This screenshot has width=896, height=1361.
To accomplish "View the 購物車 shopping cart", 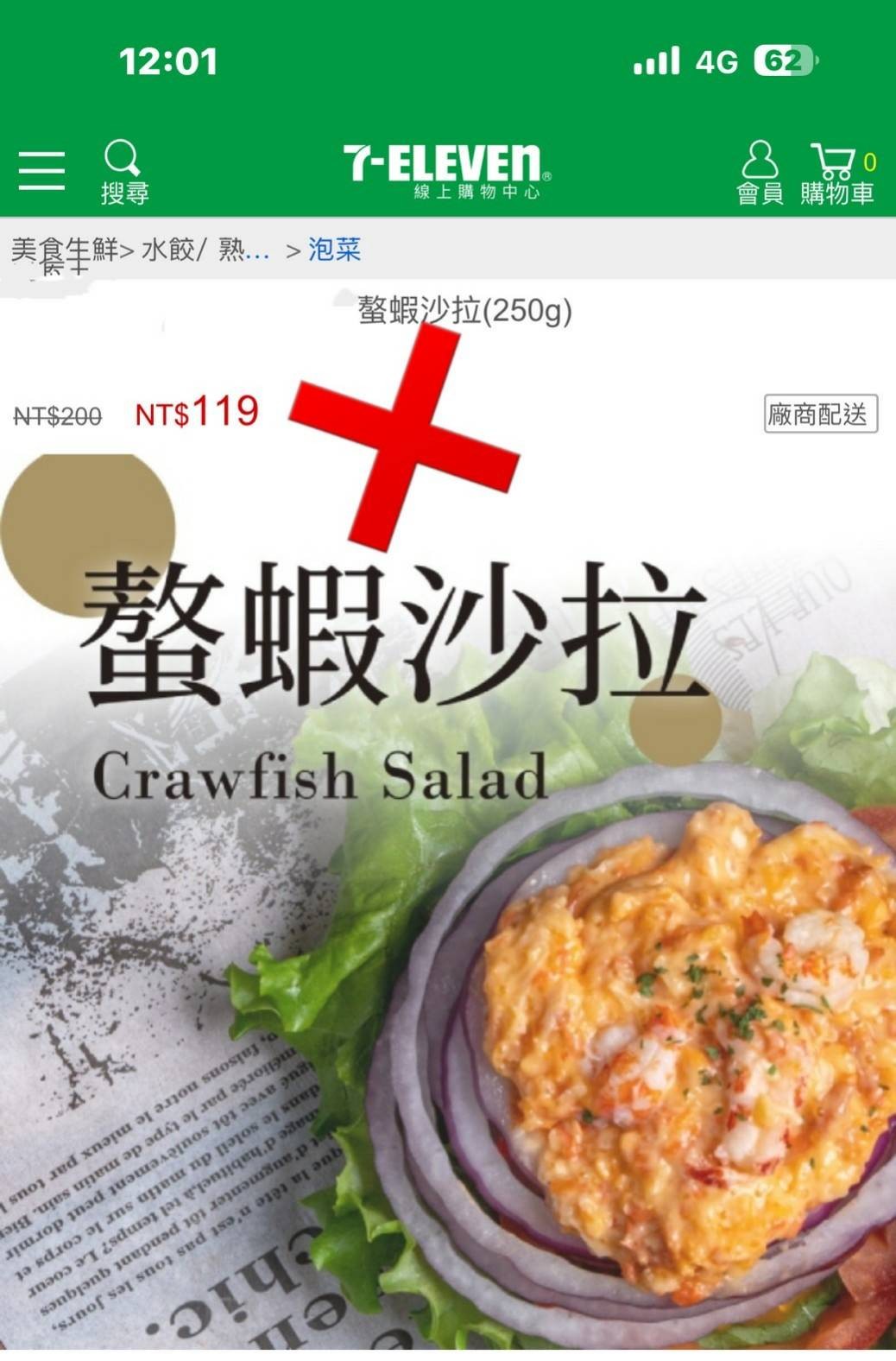I will (836, 173).
